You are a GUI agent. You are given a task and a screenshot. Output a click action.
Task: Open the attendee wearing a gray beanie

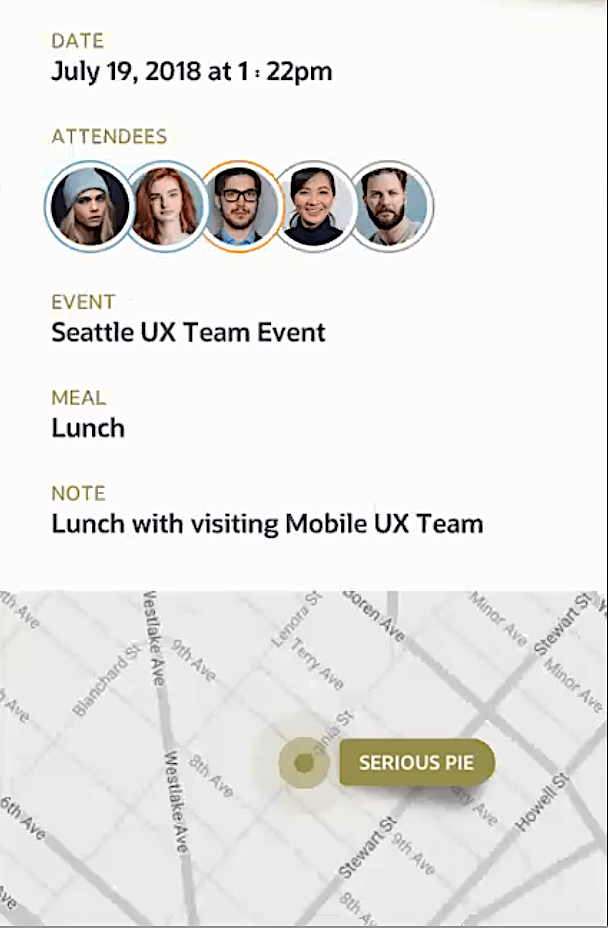coord(87,206)
